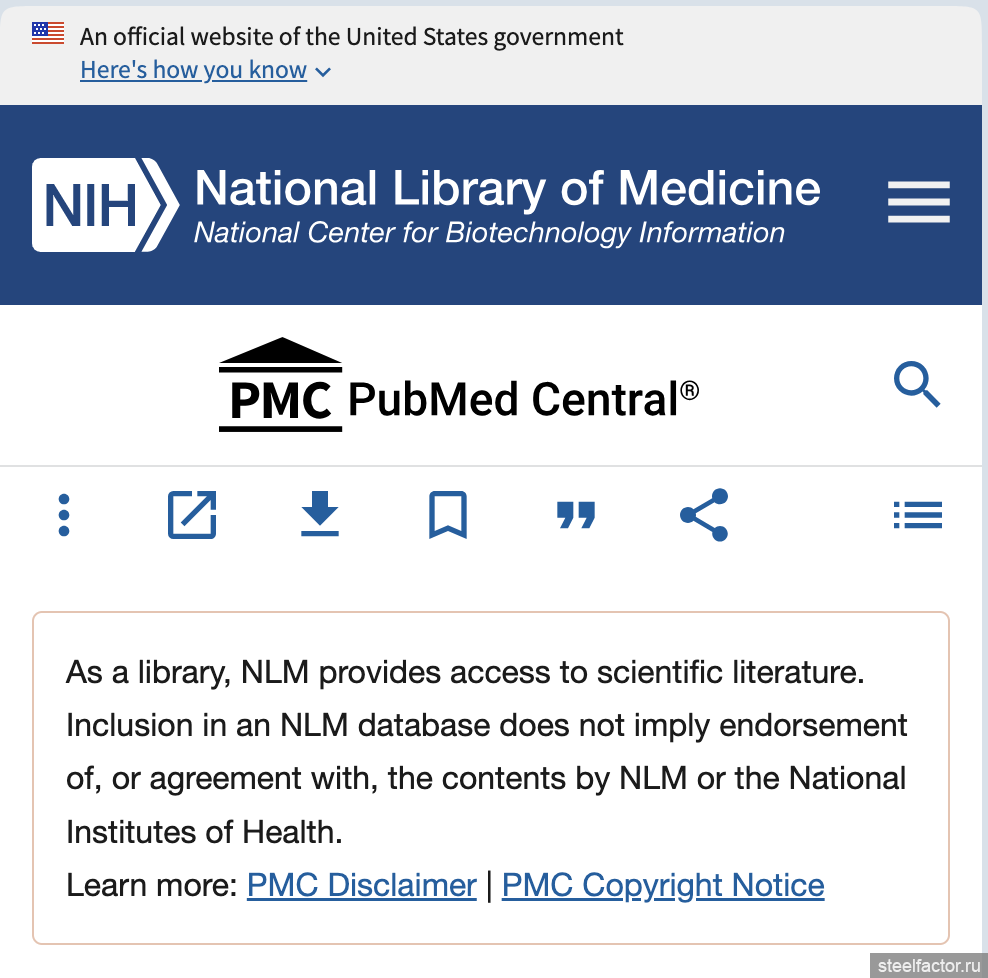The image size is (988, 978).
Task: Cite this article with quote icon
Action: point(576,515)
